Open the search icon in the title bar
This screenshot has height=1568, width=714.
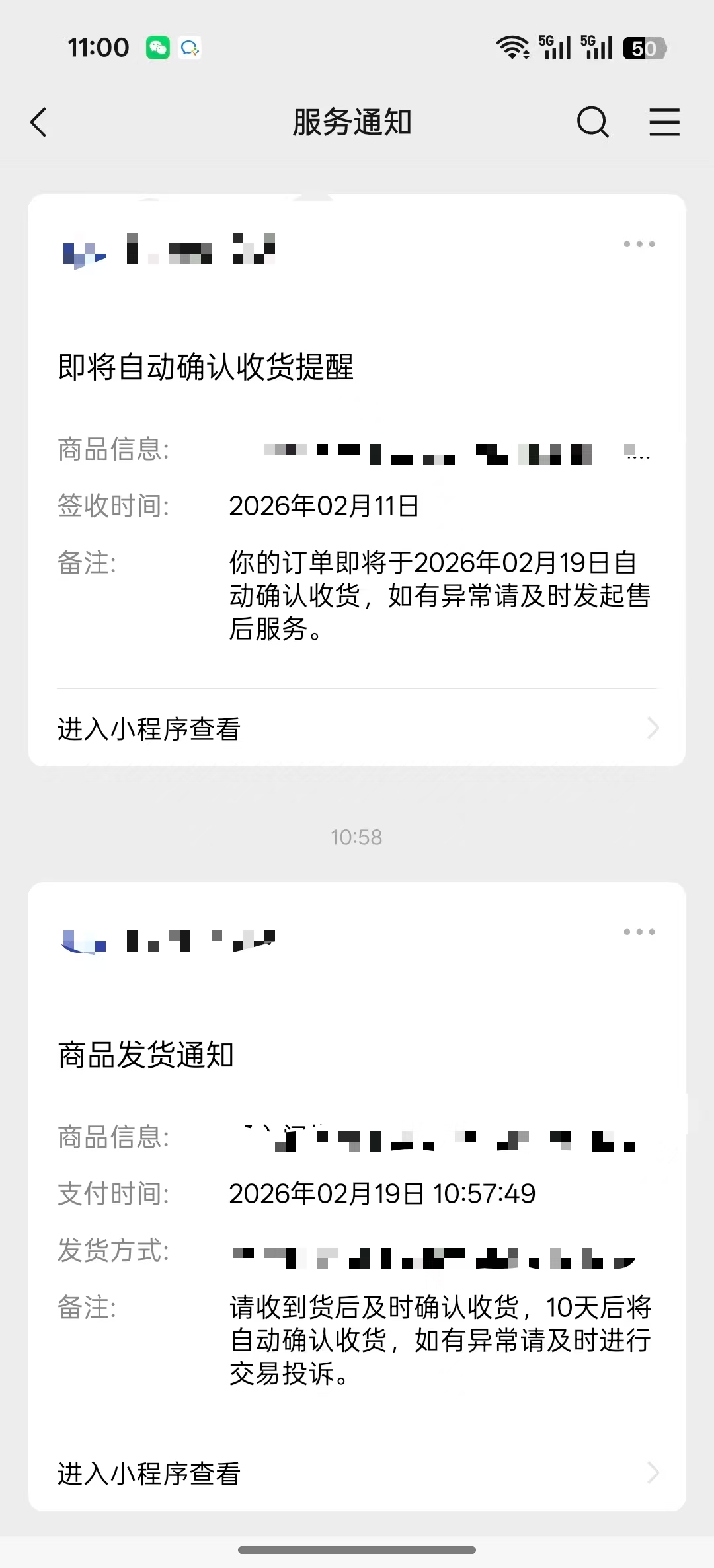click(592, 122)
